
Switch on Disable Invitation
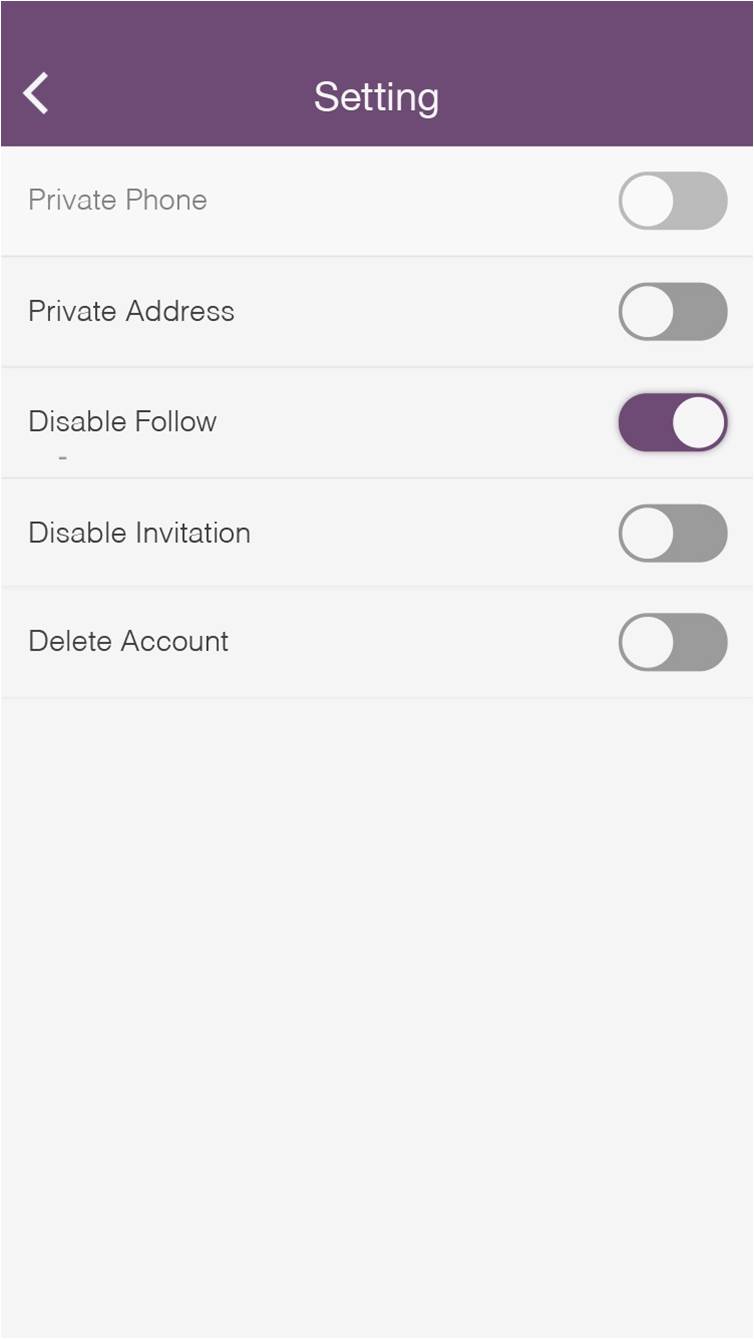672,533
